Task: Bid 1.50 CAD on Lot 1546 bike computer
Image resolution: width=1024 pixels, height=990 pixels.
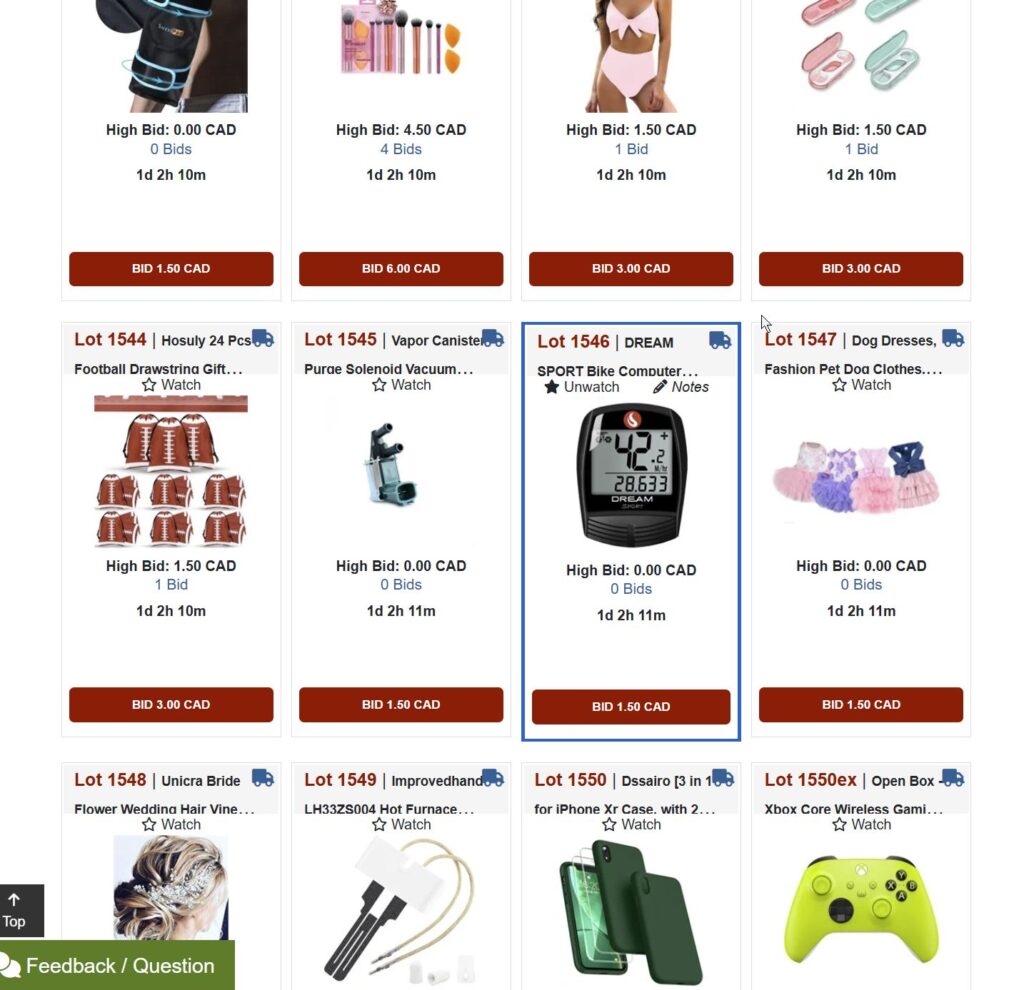Action: click(x=630, y=706)
